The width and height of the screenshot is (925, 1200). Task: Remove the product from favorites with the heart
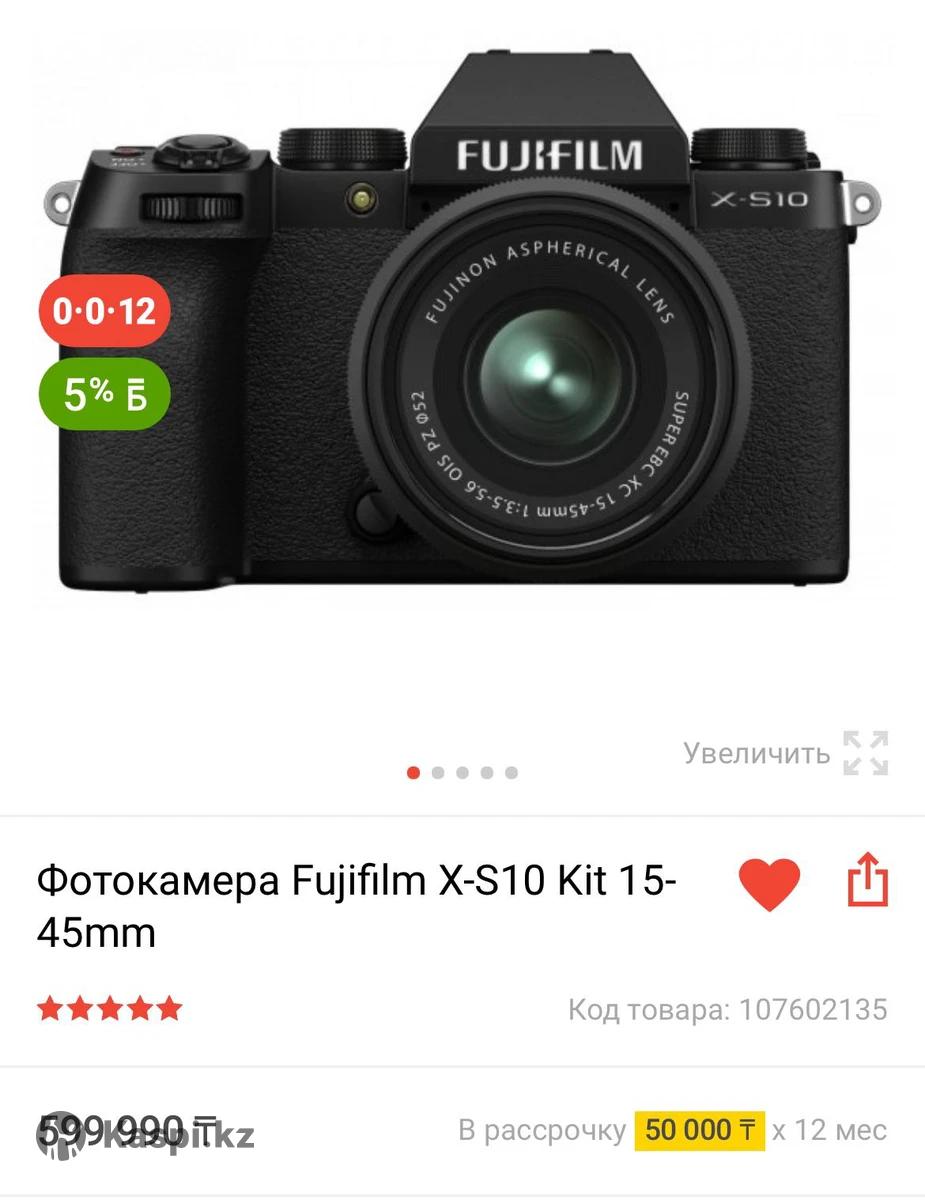tap(769, 884)
